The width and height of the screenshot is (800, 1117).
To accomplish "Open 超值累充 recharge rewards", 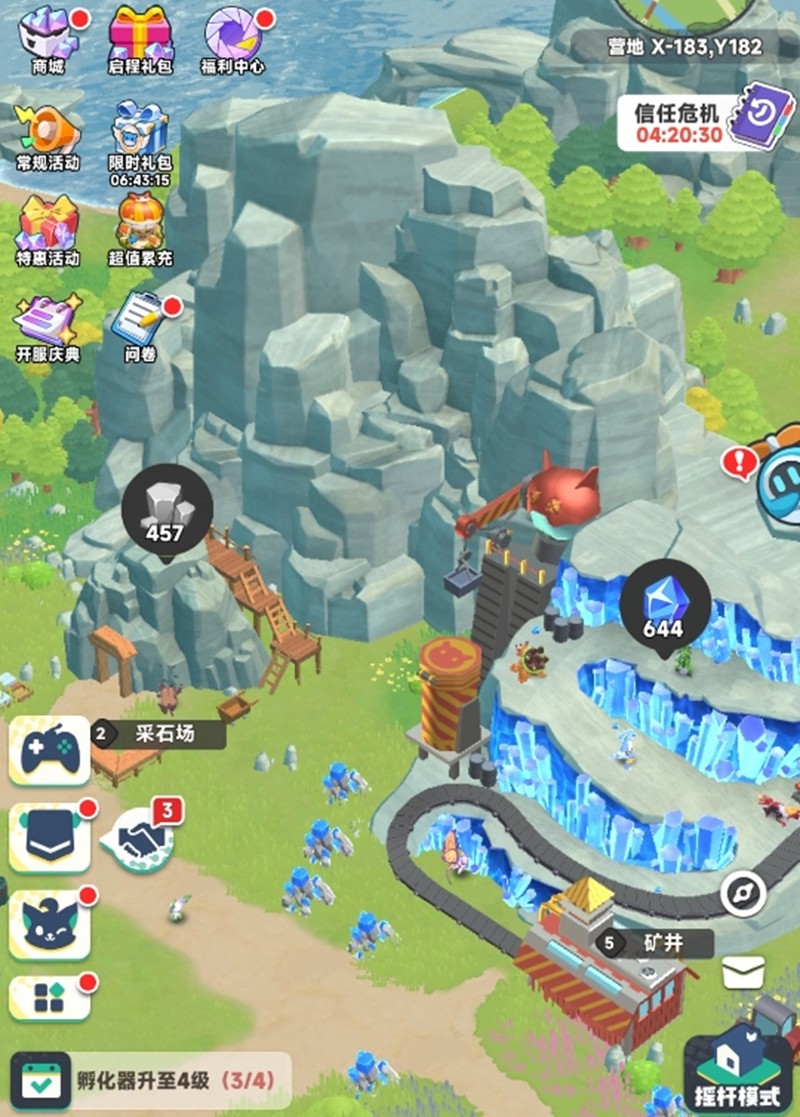I will pyautogui.click(x=140, y=228).
